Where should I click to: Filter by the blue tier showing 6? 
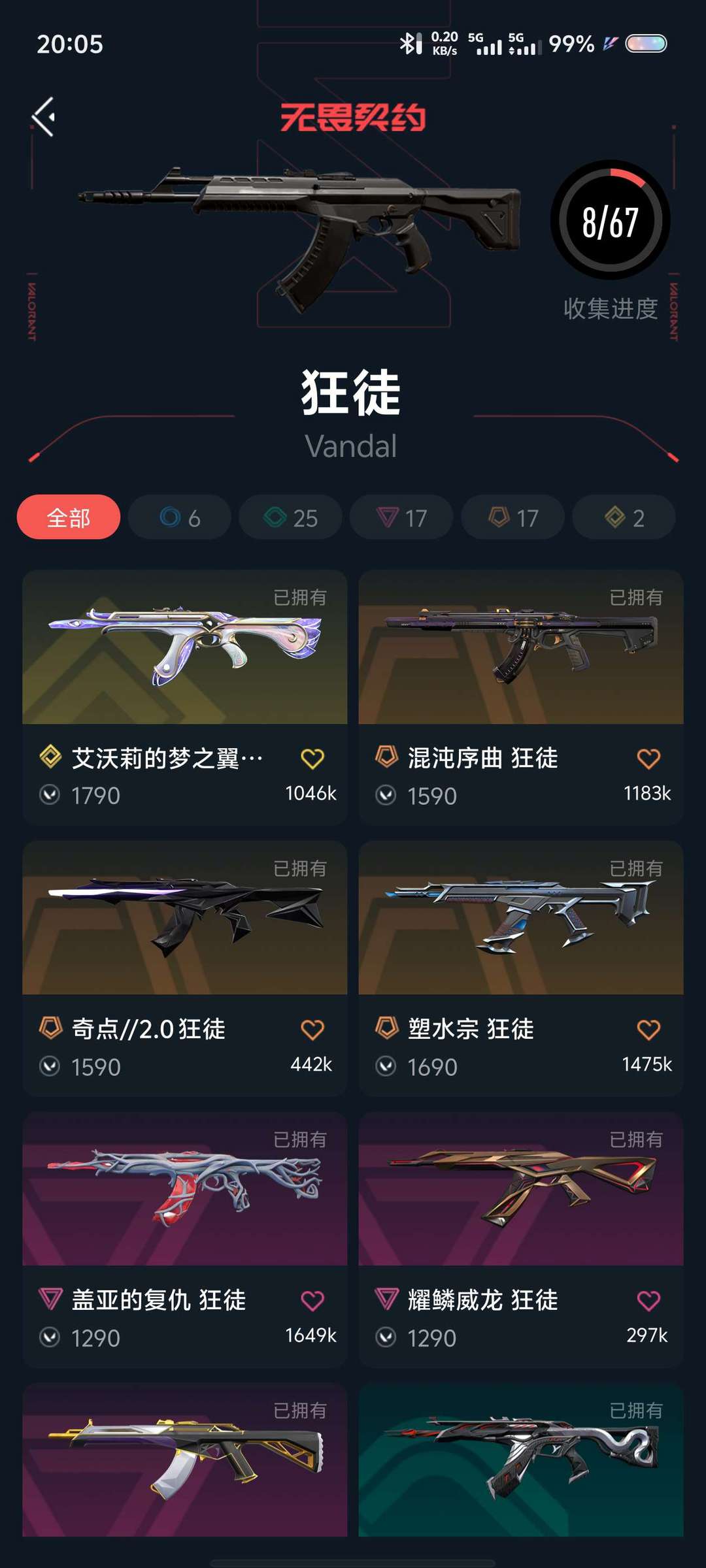pos(180,517)
